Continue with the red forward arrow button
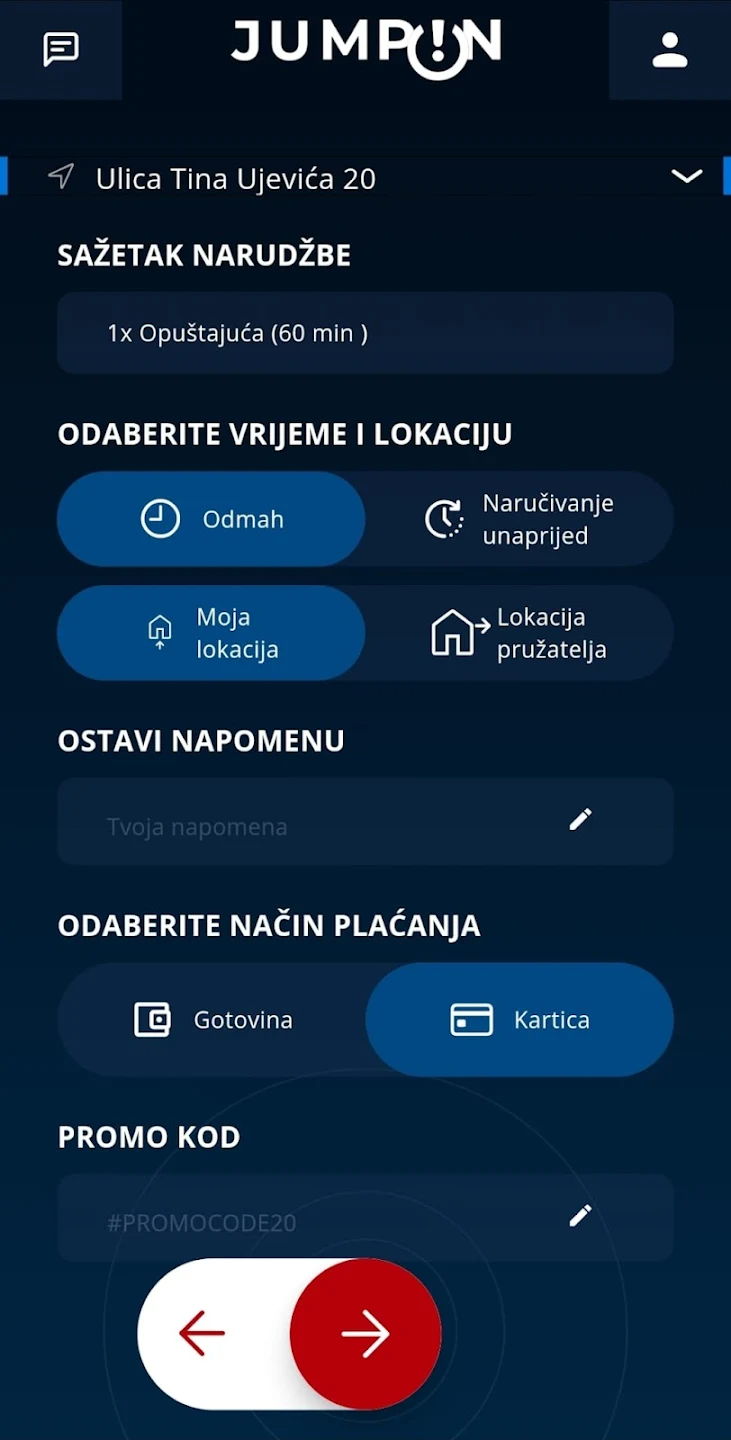 [366, 1334]
